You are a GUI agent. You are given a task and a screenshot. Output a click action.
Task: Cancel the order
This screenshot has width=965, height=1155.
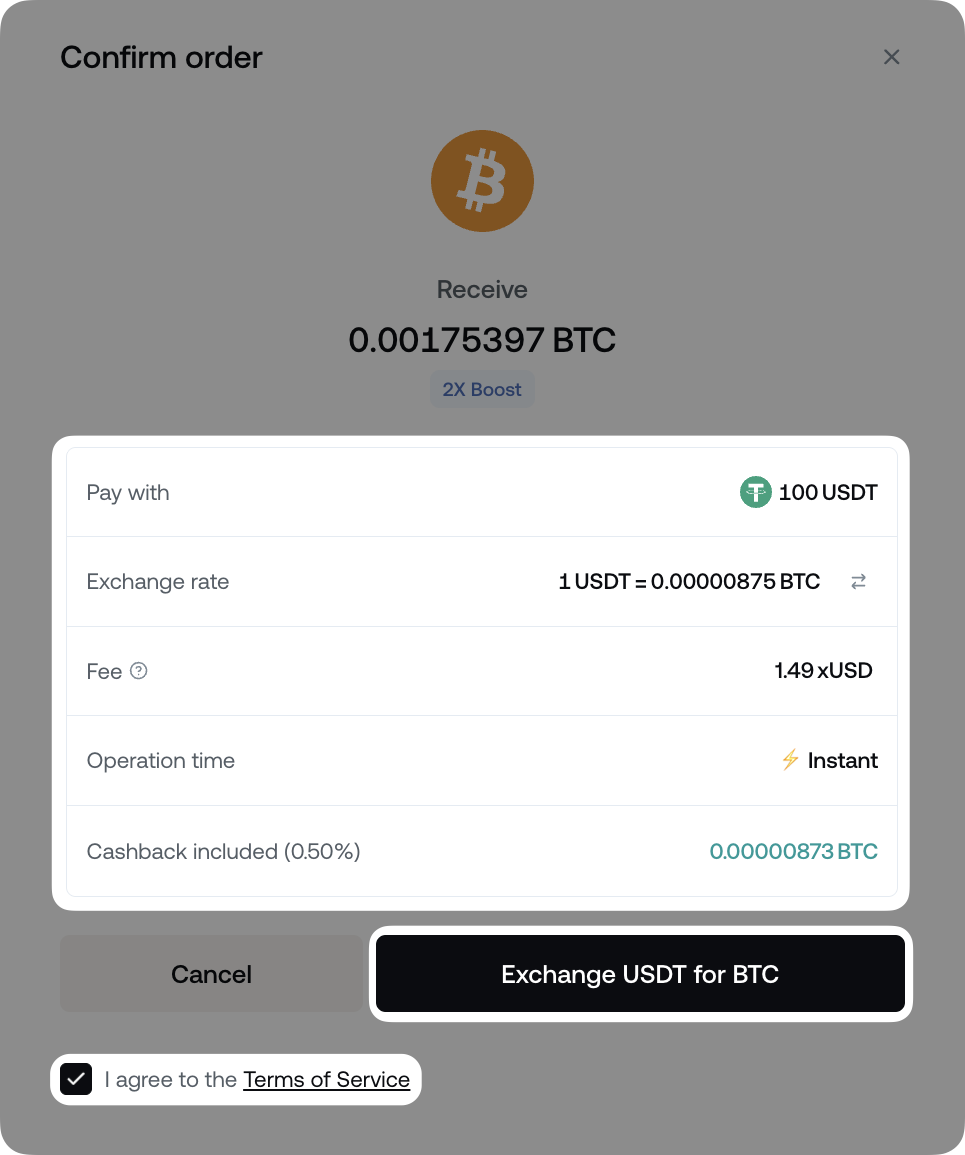tap(211, 974)
